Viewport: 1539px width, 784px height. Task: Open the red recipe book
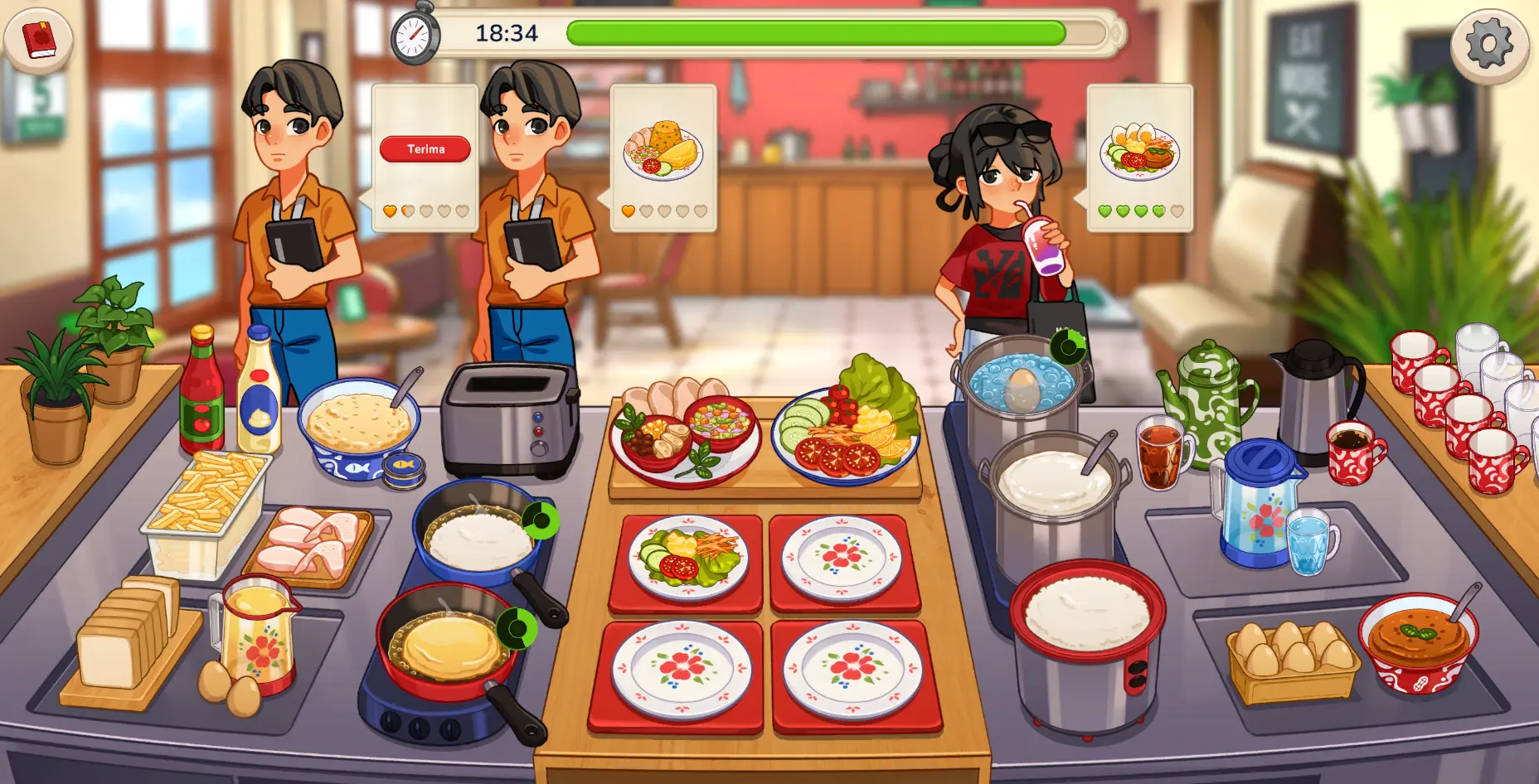click(x=38, y=39)
